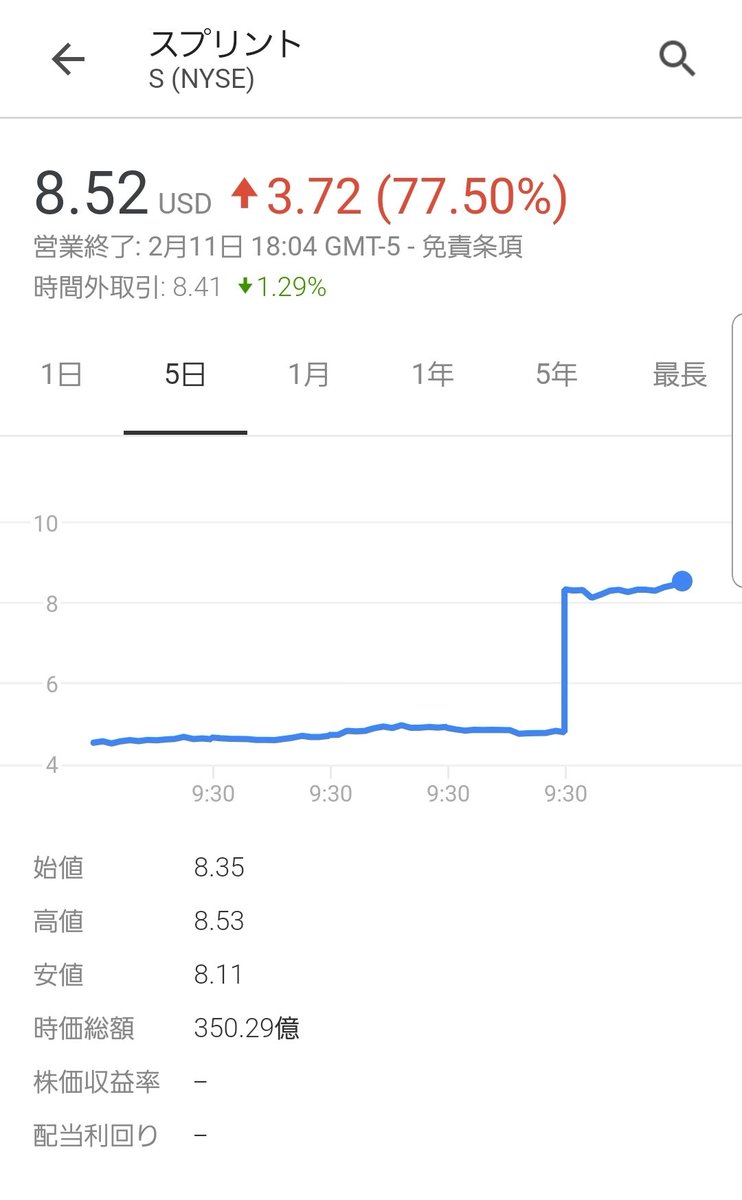This screenshot has width=742, height=1200.
Task: Select the 最長 range tab
Action: (680, 375)
